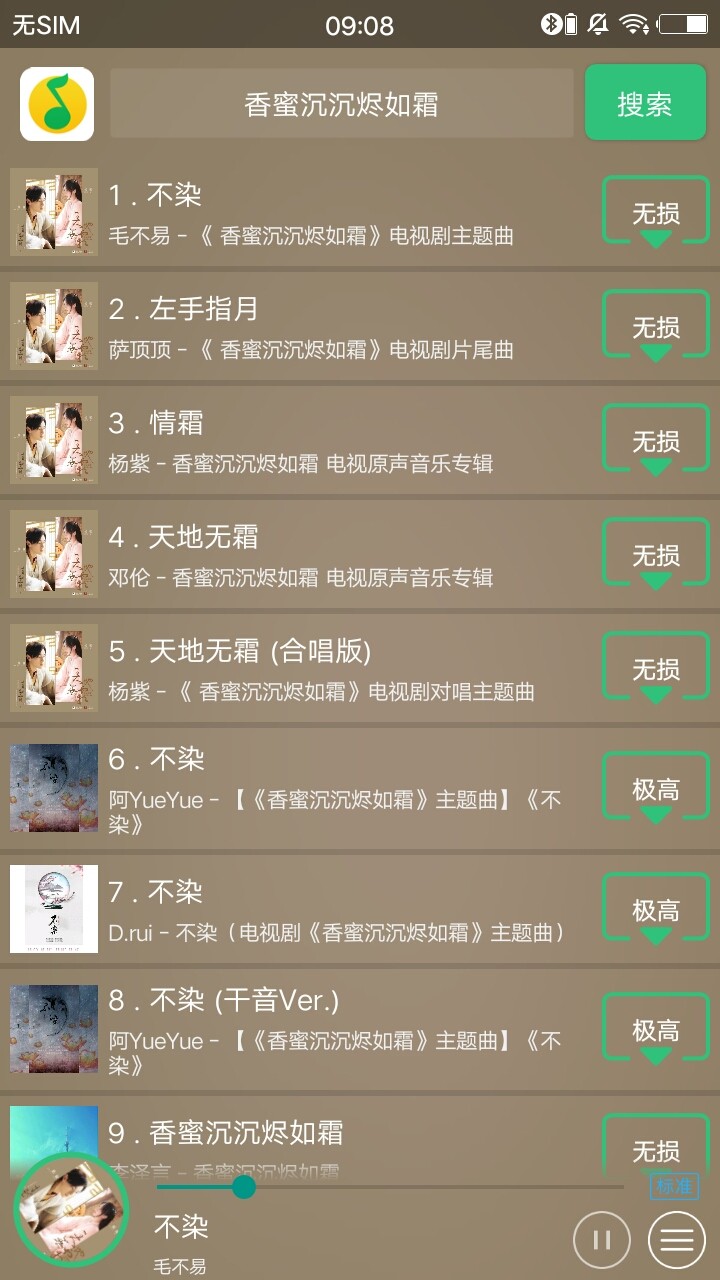Tap the album thumbnail of 阿YueYue's 不染
Screen dimensions: 720x1280
[53, 787]
